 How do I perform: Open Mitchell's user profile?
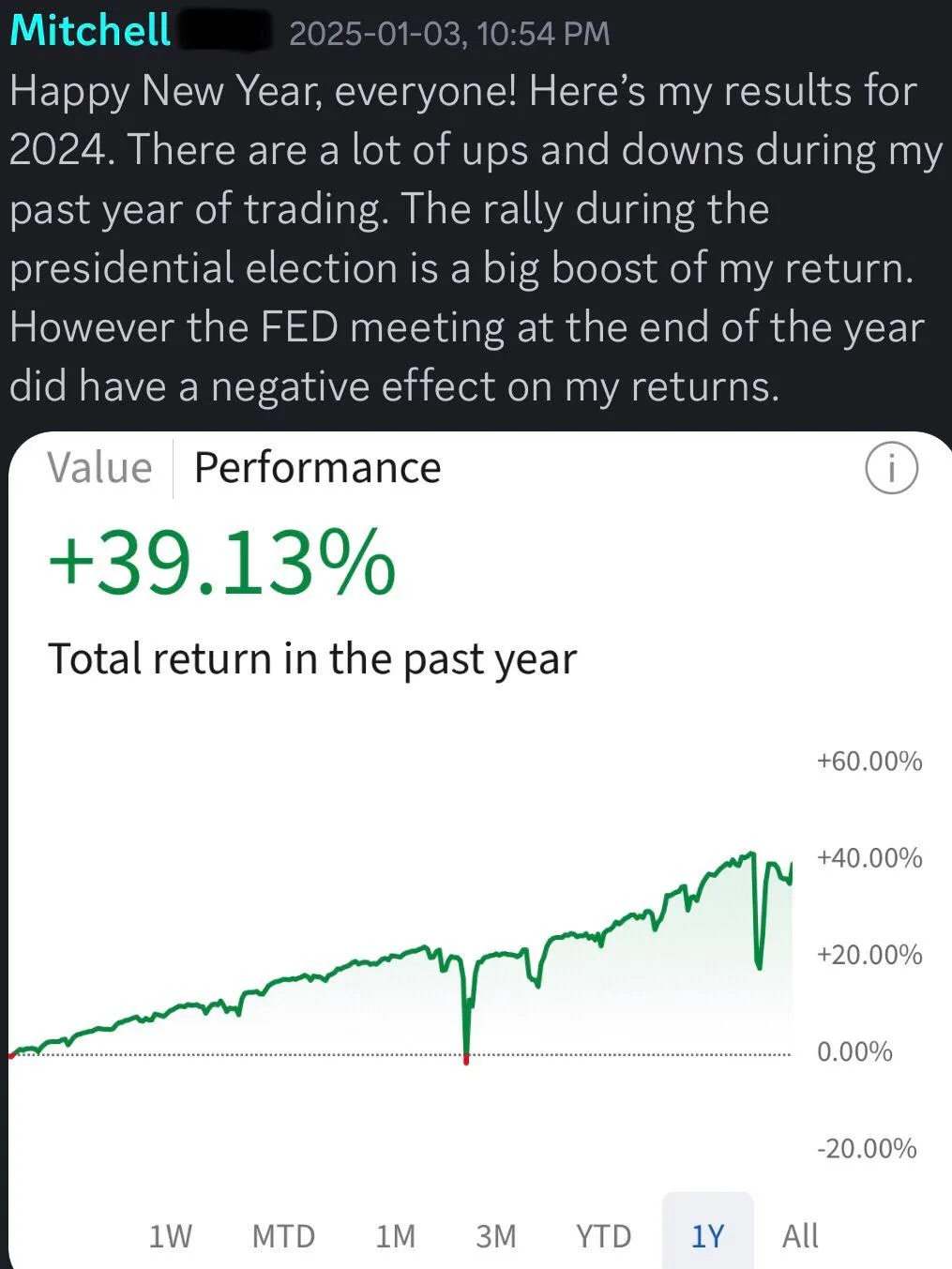click(90, 31)
